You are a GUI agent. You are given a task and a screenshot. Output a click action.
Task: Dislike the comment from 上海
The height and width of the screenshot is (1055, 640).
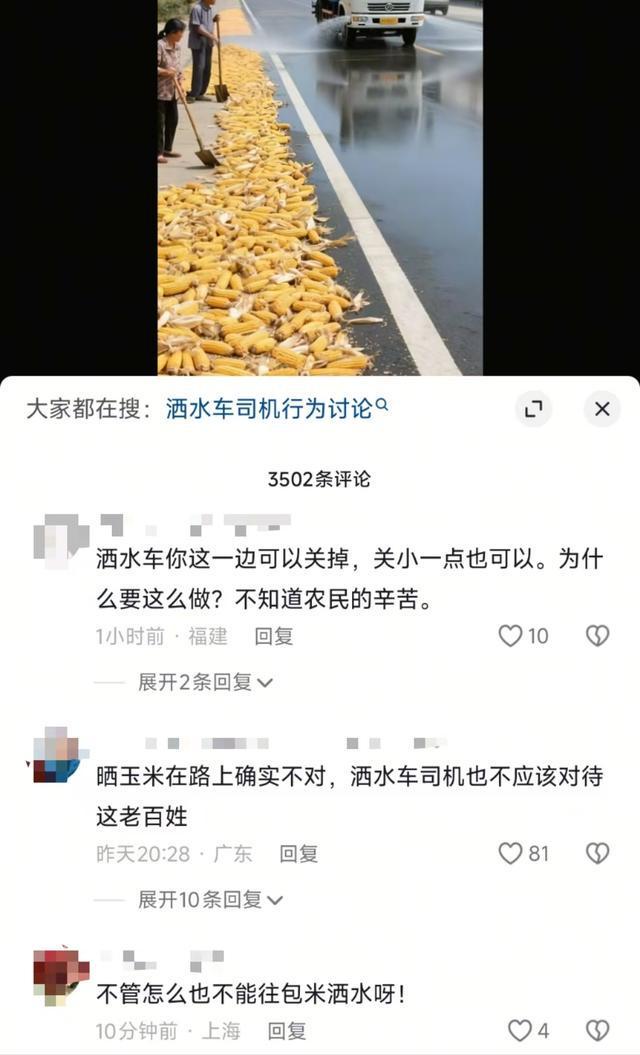pos(597,1031)
